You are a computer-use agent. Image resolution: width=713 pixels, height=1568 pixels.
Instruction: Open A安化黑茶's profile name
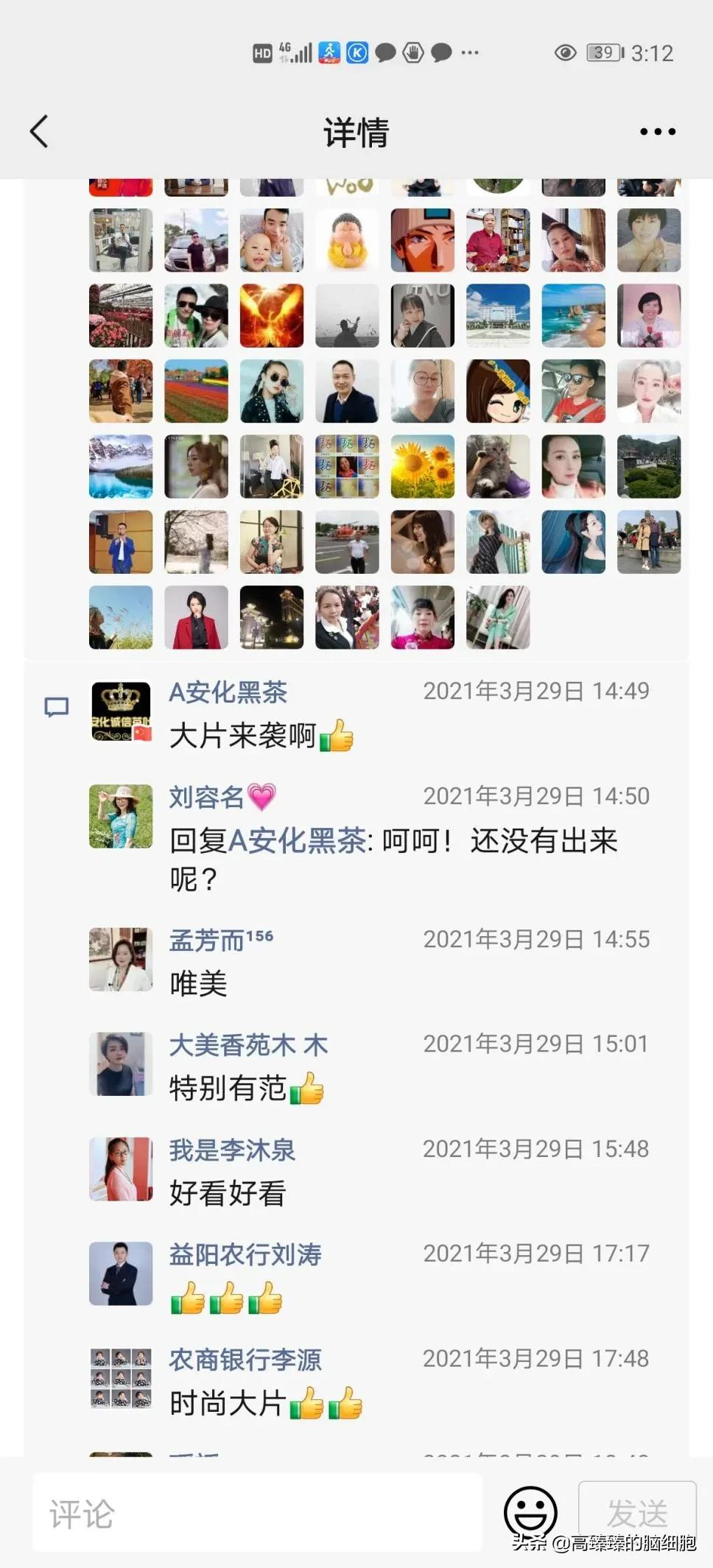tap(228, 692)
